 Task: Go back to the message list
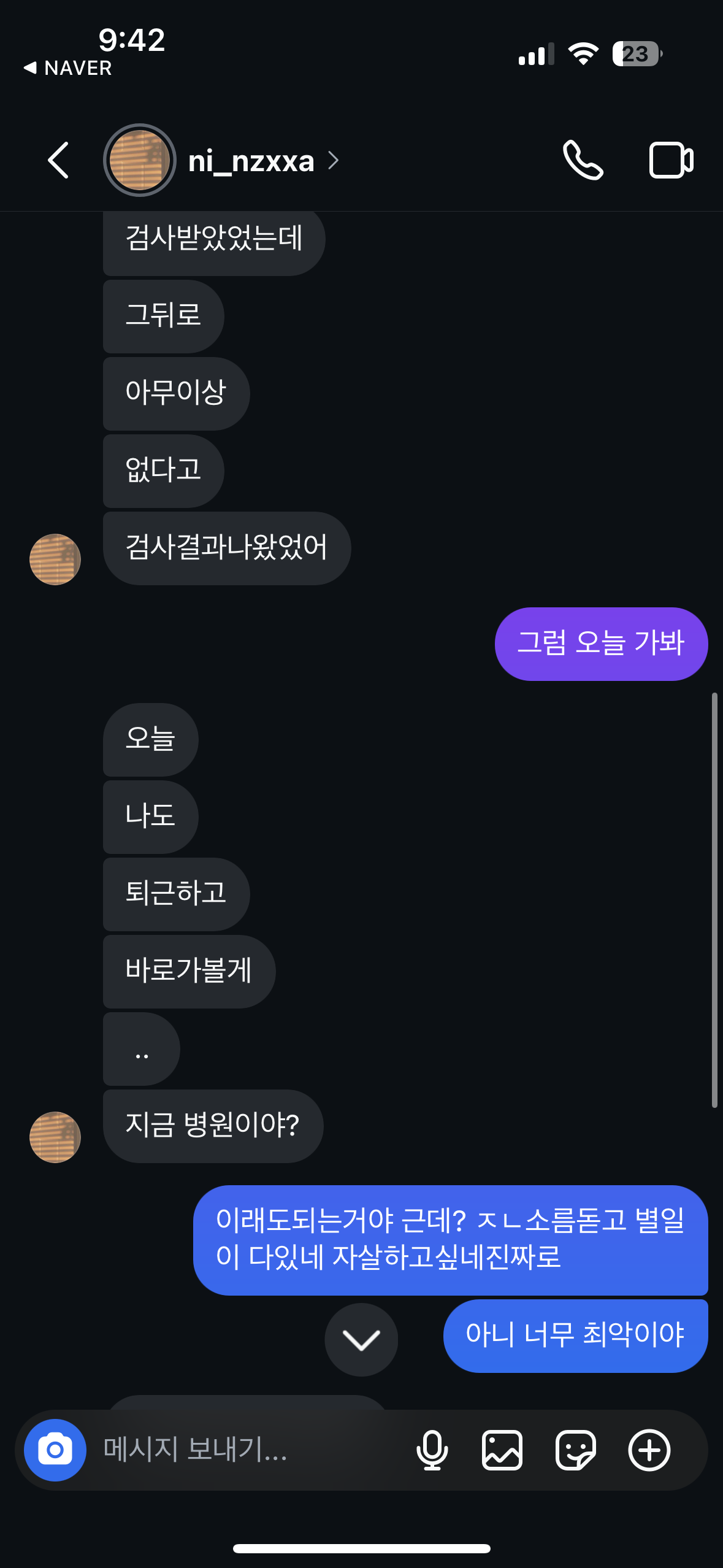[58, 161]
